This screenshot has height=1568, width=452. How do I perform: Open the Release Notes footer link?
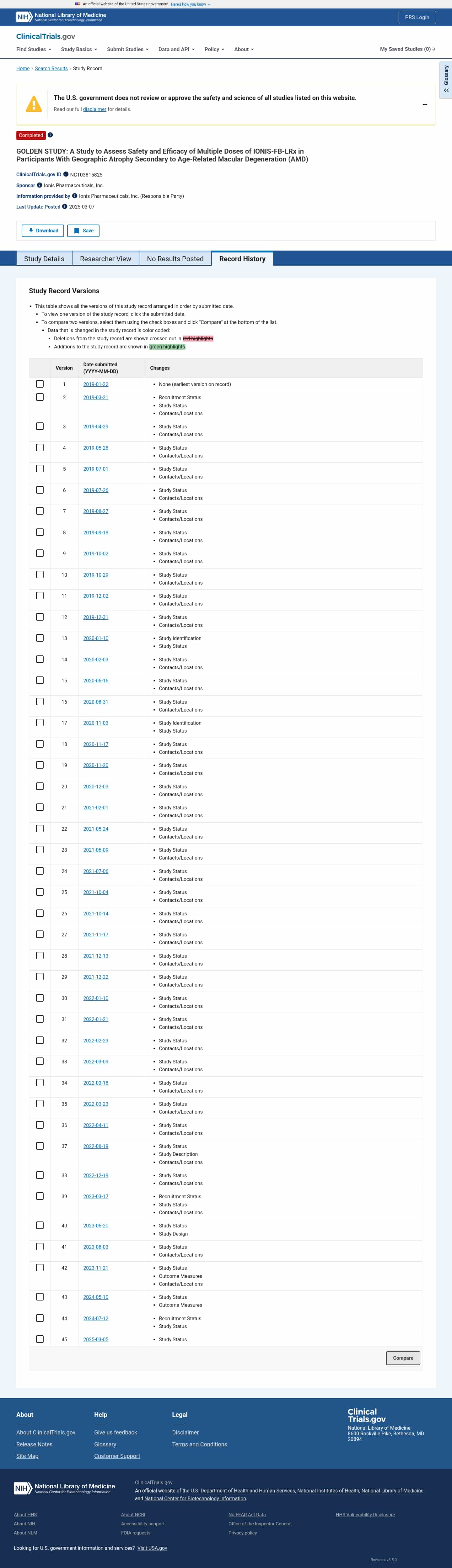click(x=34, y=1444)
